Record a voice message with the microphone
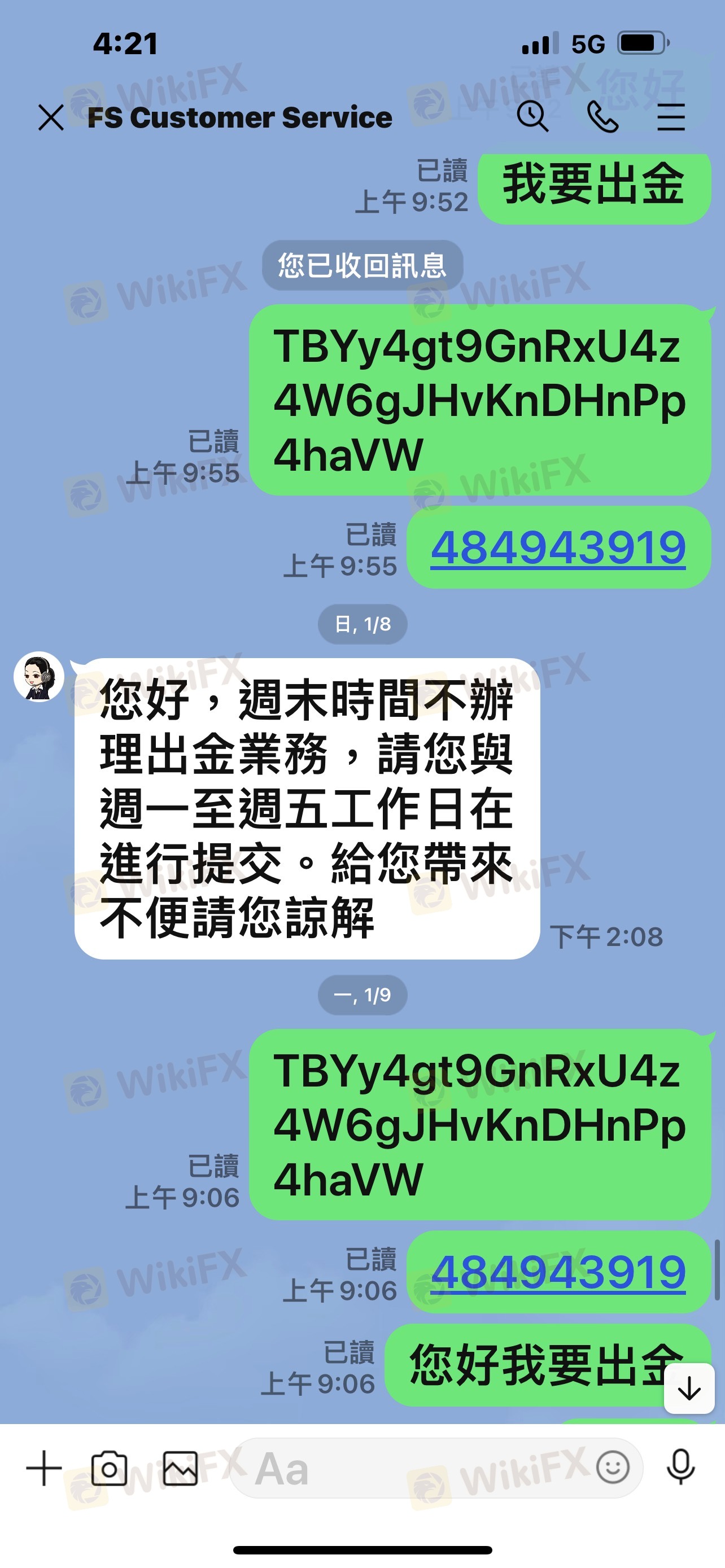 (x=680, y=1468)
